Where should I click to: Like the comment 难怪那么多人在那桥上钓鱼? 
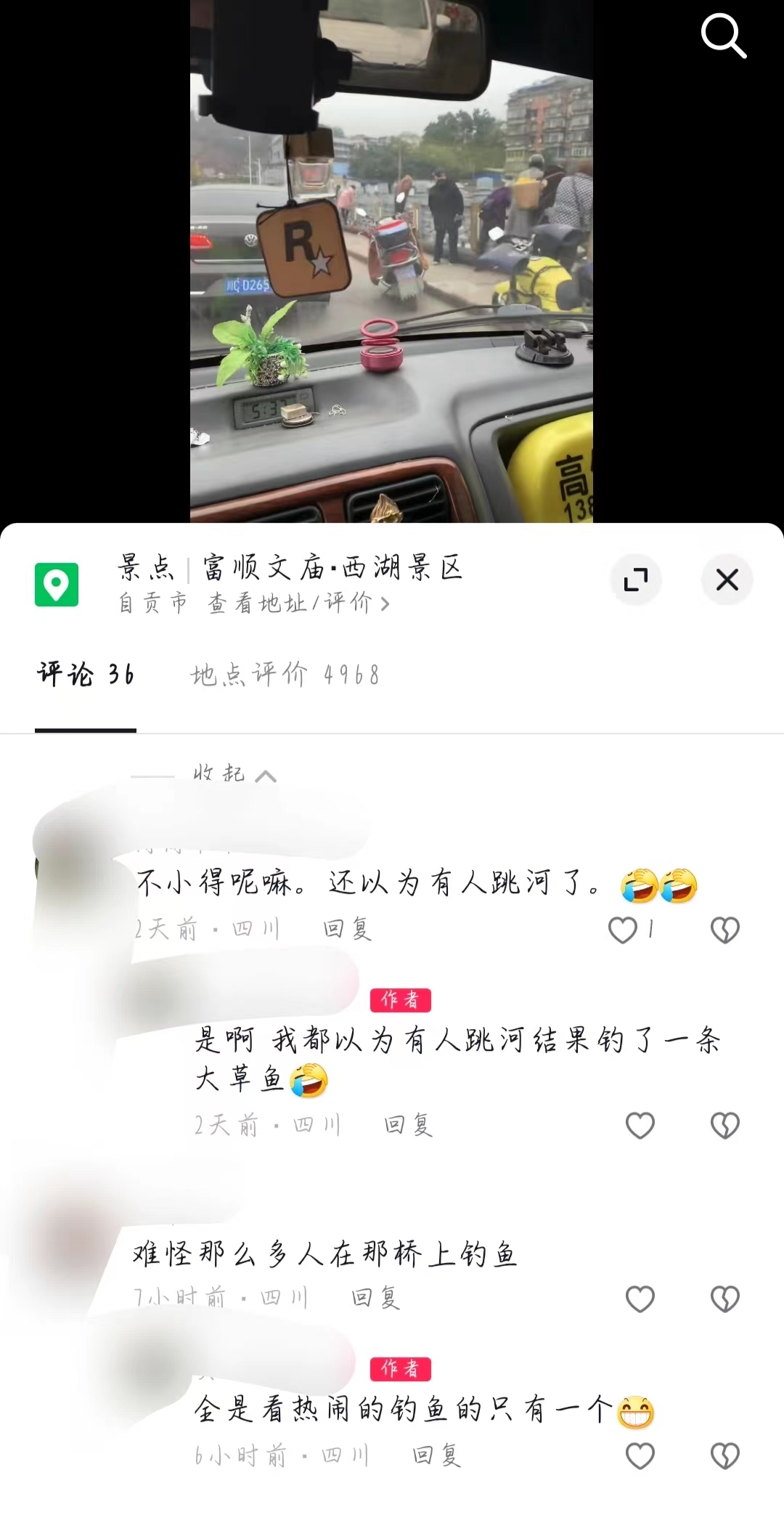pos(640,1299)
